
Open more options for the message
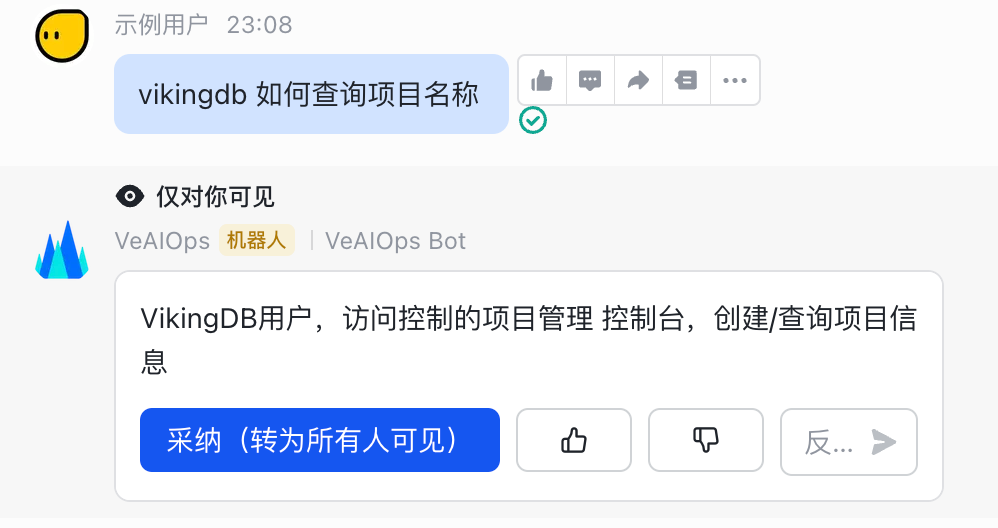pyautogui.click(x=735, y=81)
